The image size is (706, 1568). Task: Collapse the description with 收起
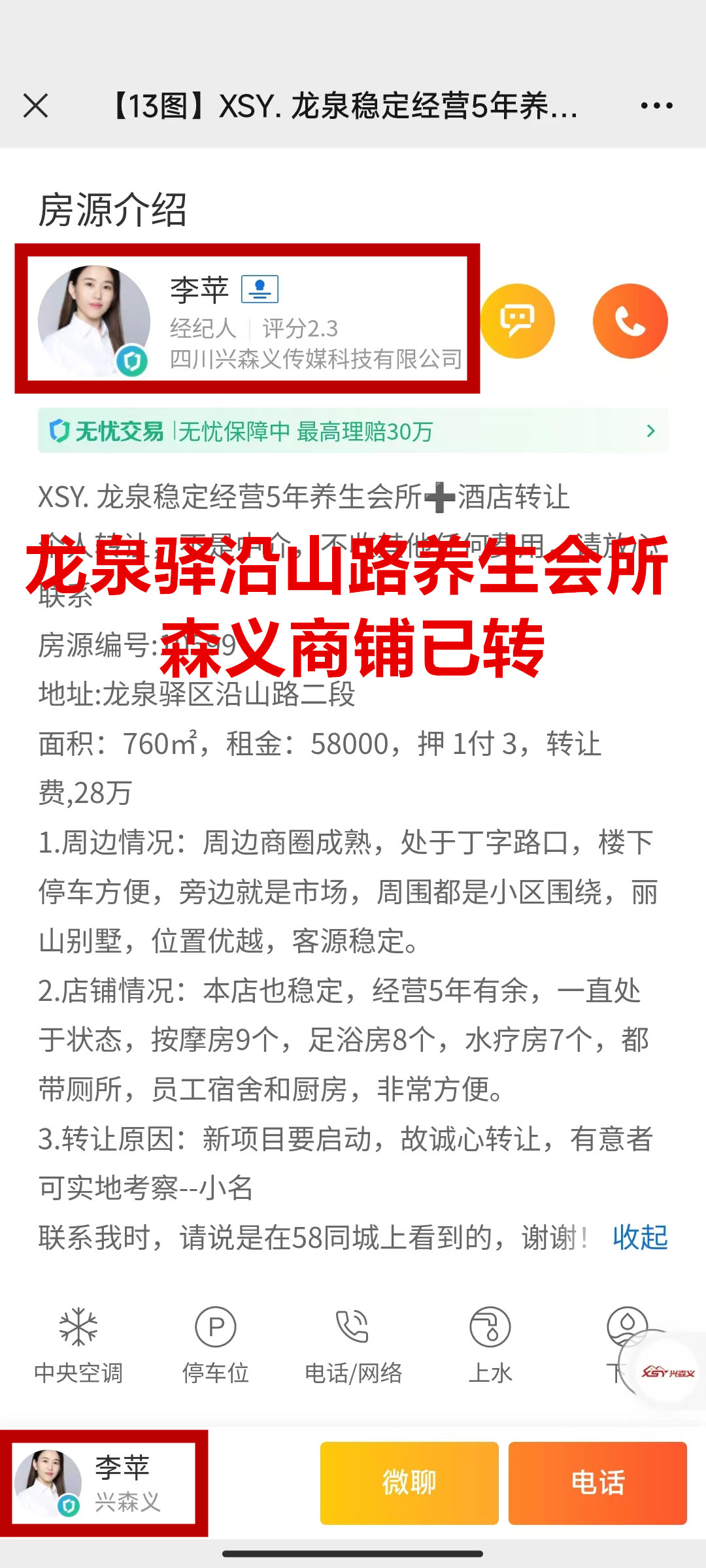pos(640,1237)
